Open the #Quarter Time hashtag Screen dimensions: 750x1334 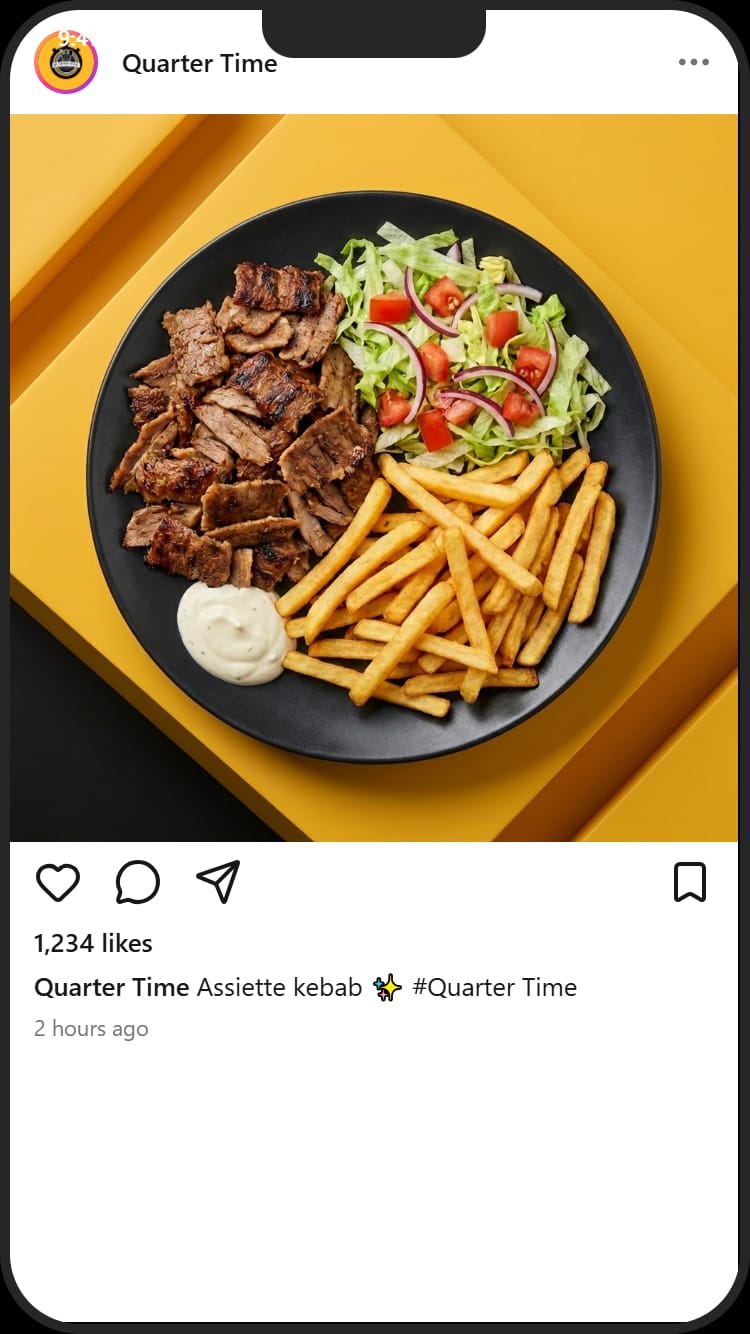[497, 987]
